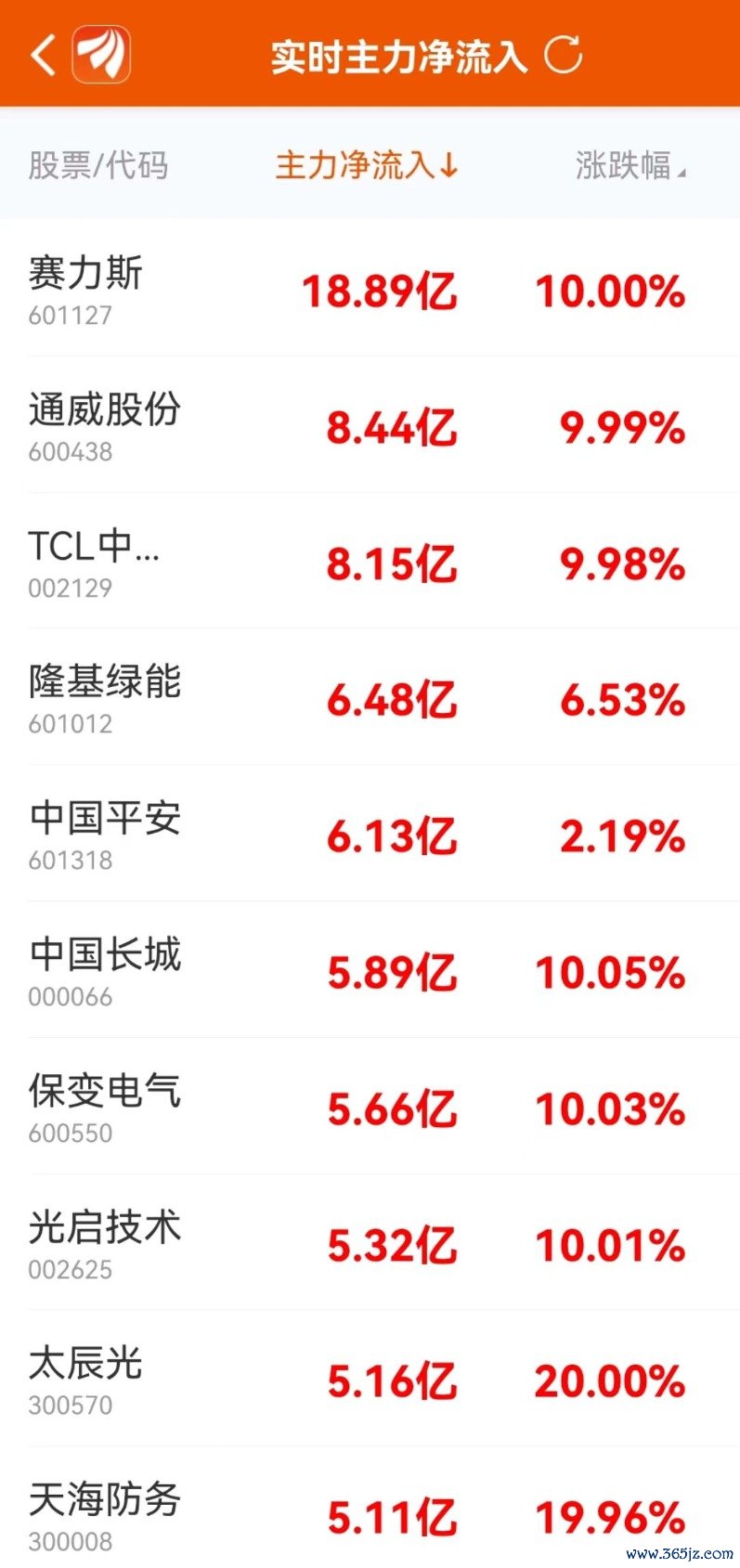View 保变电气 600550 details
740x1568 pixels.
click(x=370, y=1107)
